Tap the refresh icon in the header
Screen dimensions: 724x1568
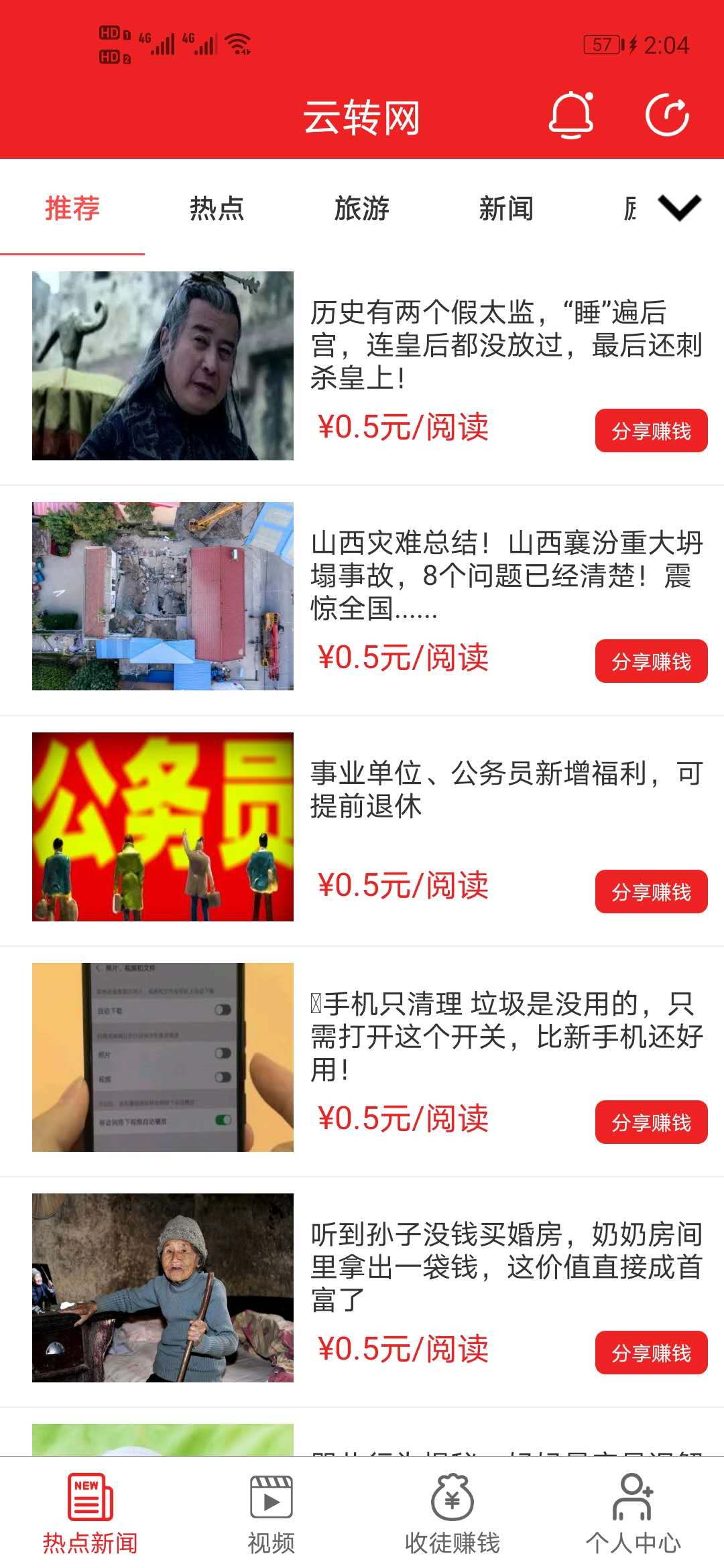pyautogui.click(x=667, y=115)
